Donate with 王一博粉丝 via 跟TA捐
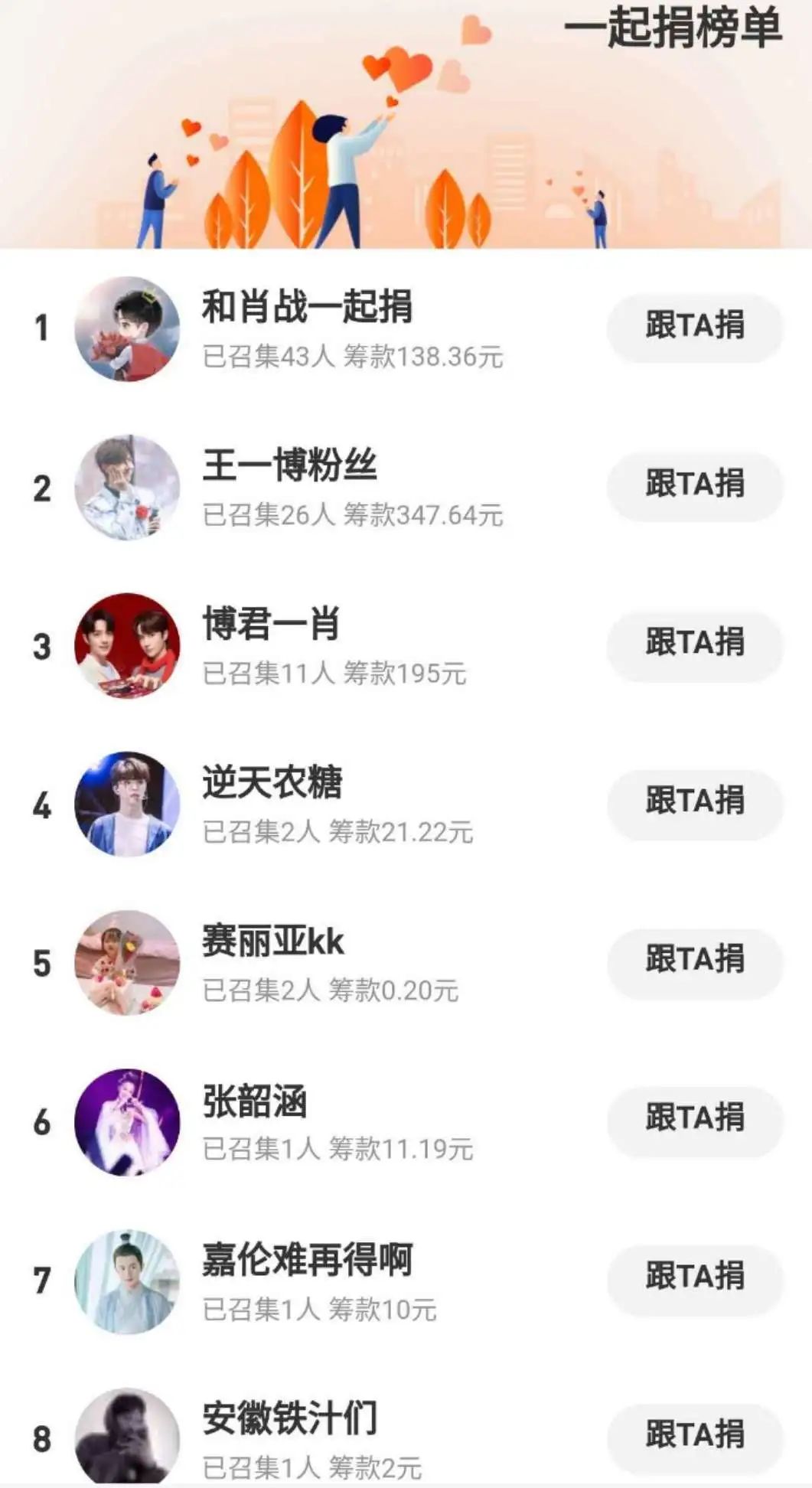Image resolution: width=812 pixels, height=1488 pixels. pos(694,485)
